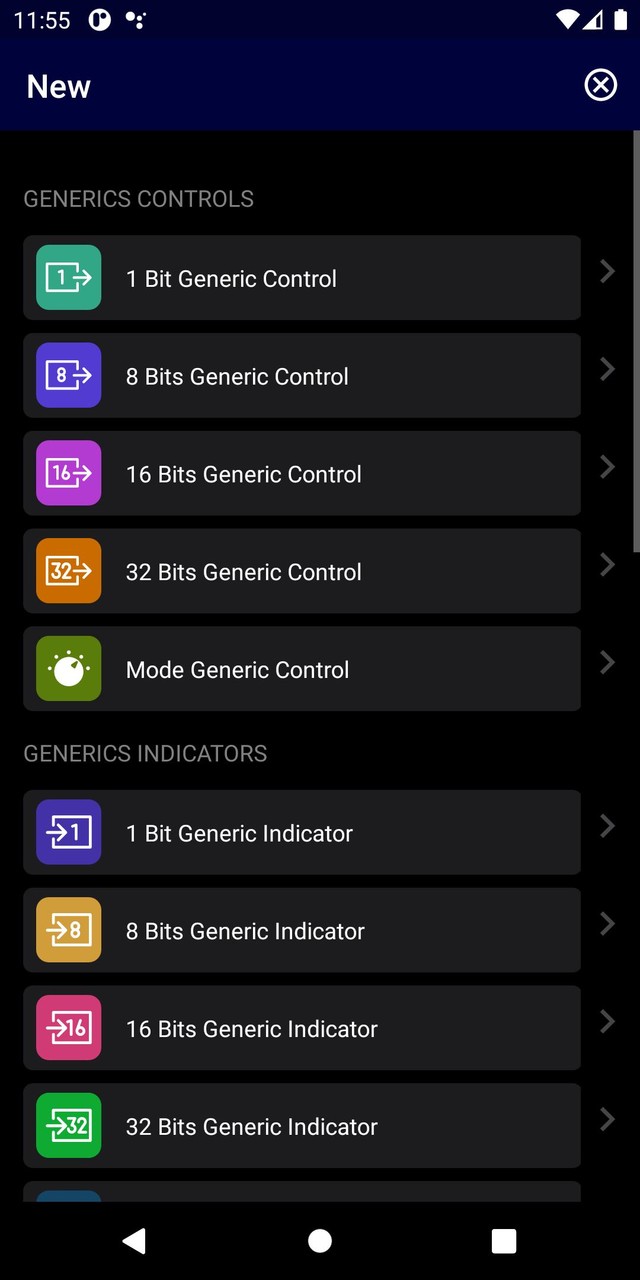
Task: Open 32 Bits Generic Indicator
Action: pyautogui.click(x=302, y=1126)
